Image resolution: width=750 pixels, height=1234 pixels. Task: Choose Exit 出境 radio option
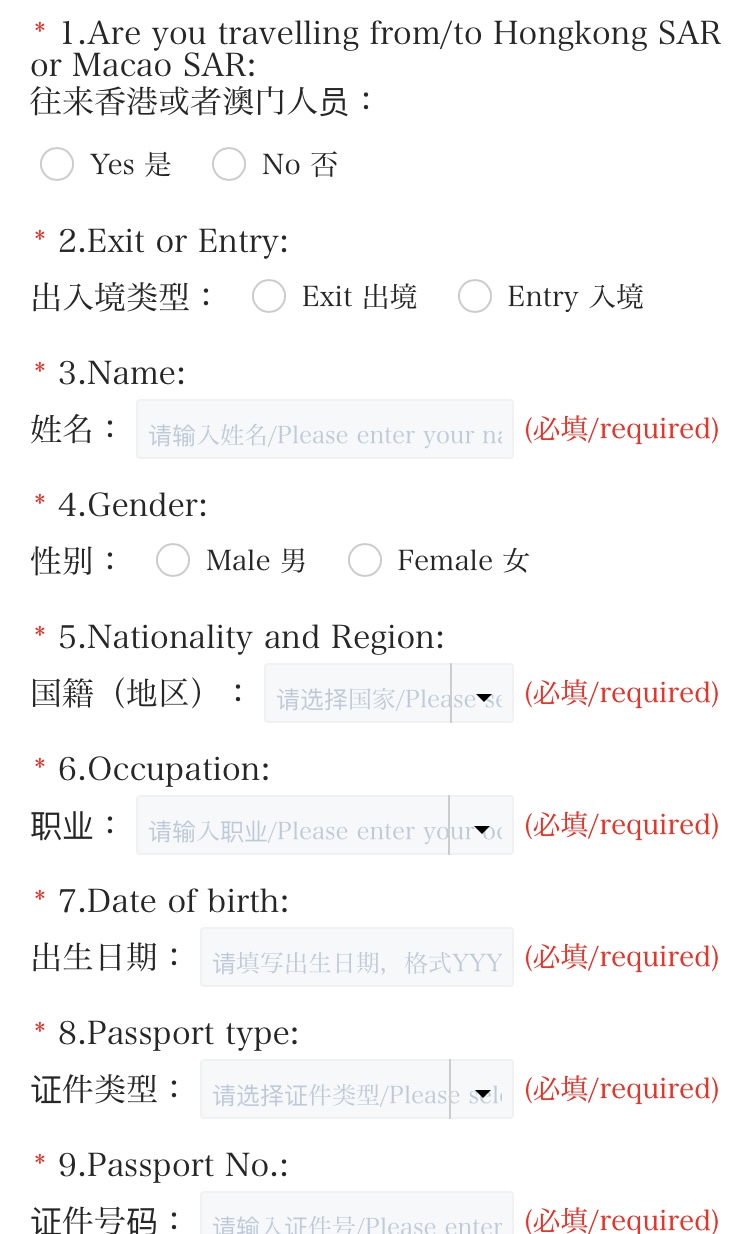coord(269,296)
